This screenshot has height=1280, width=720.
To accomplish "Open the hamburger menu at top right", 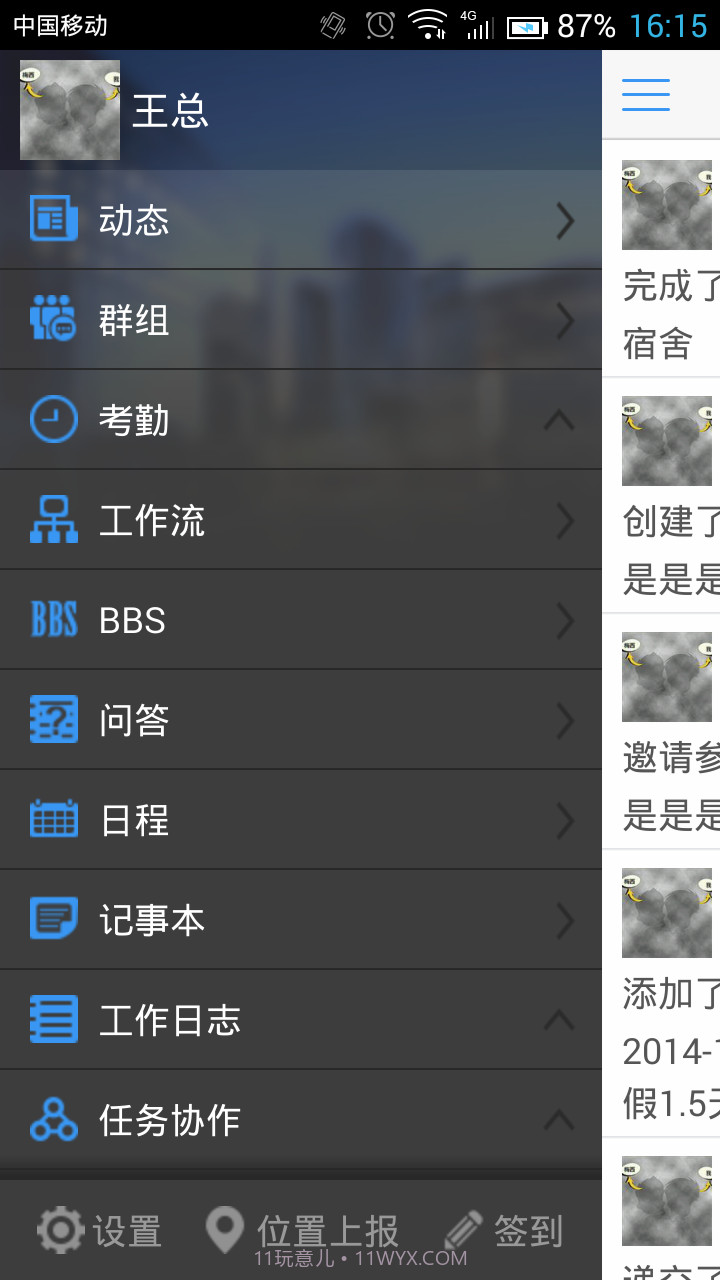I will (645, 94).
